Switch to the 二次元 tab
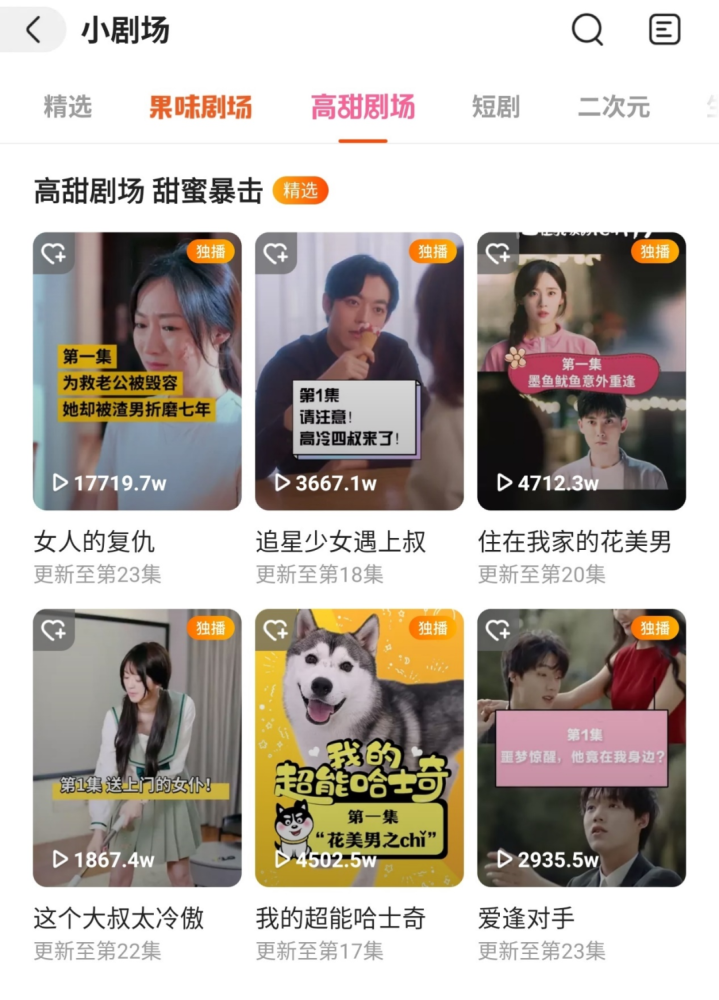Image resolution: width=719 pixels, height=1000 pixels. tap(613, 107)
